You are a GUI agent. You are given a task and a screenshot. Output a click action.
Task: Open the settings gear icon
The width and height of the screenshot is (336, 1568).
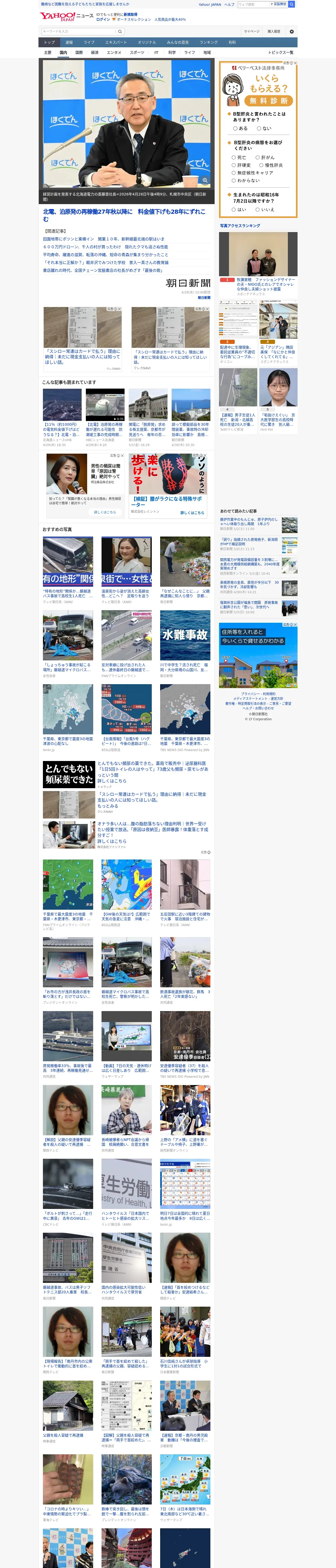click(292, 31)
